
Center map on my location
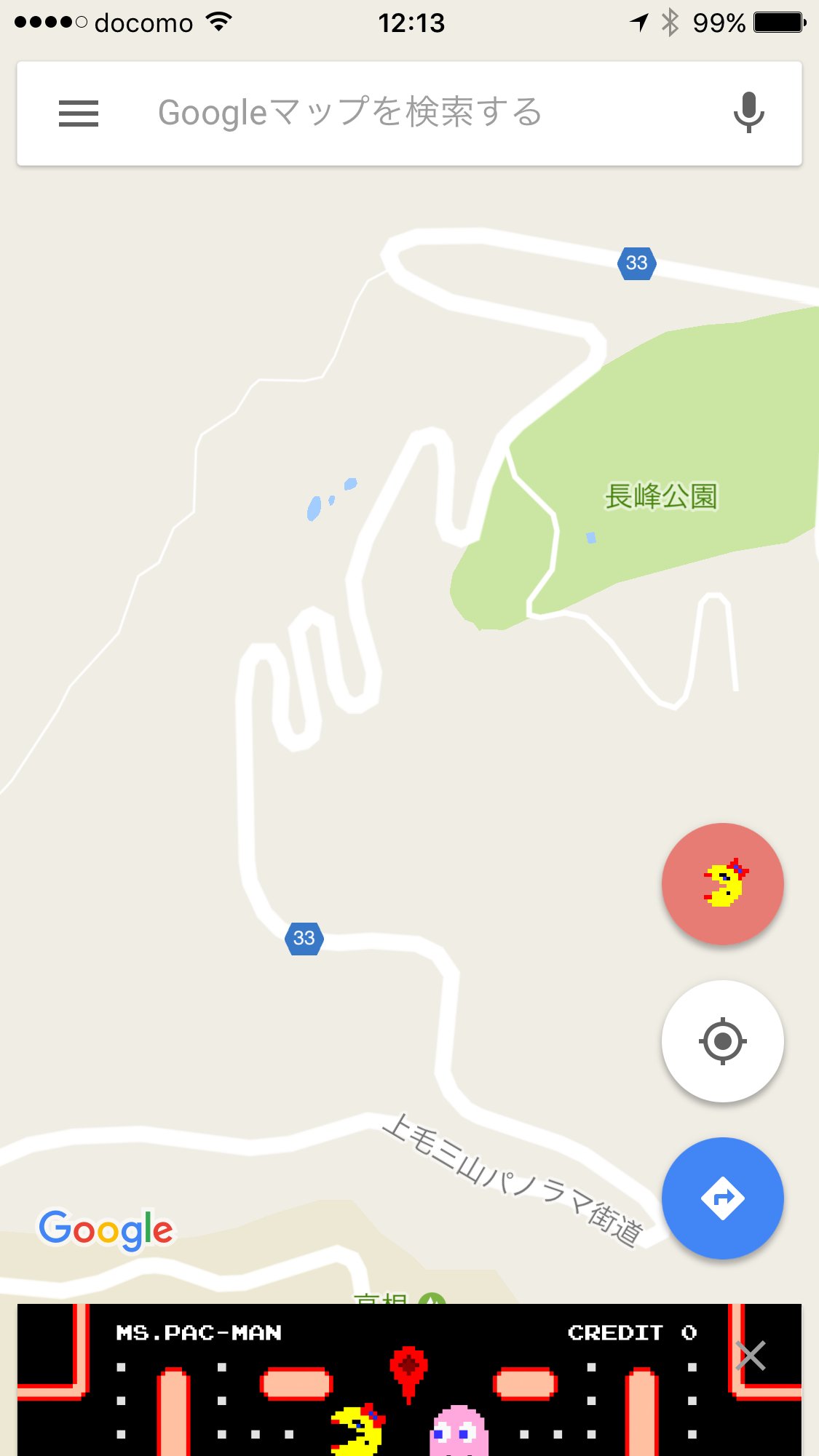point(722,1041)
